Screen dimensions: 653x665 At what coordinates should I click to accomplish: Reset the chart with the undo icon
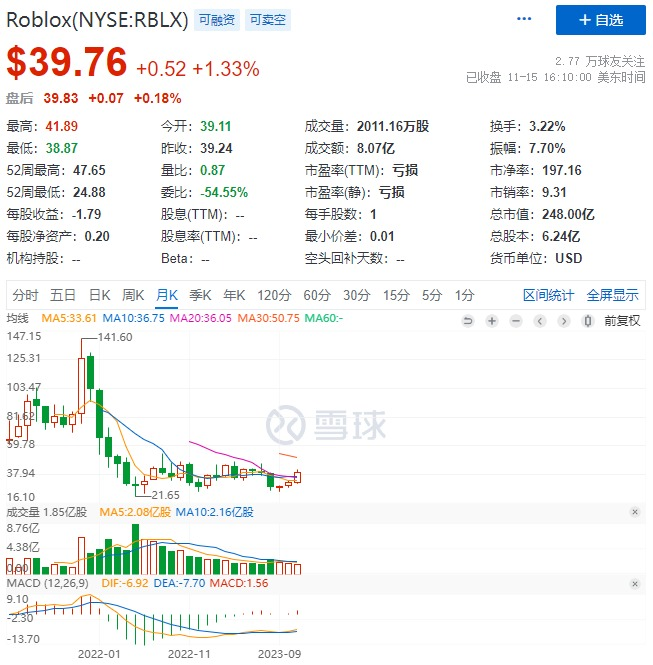click(467, 320)
